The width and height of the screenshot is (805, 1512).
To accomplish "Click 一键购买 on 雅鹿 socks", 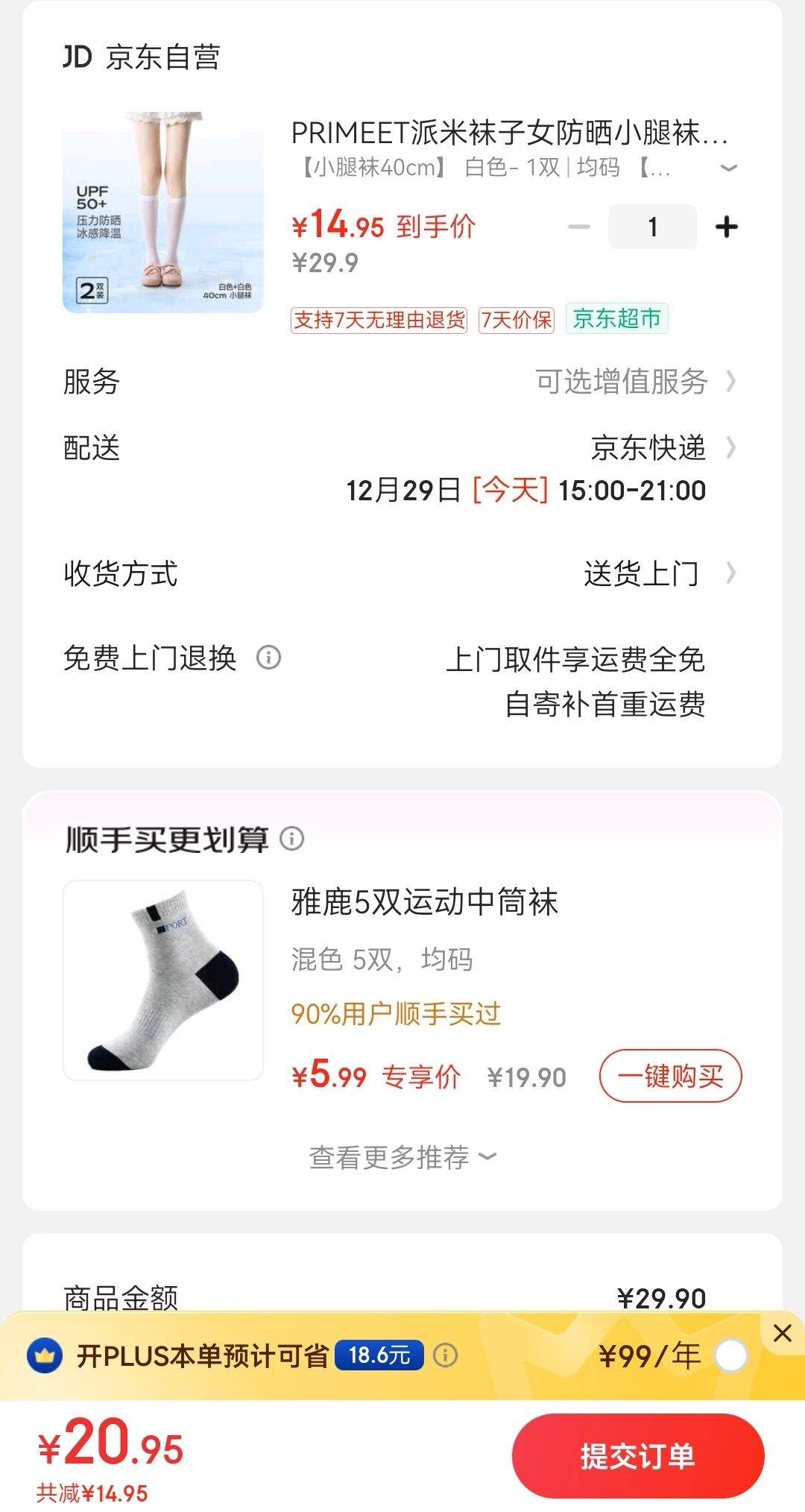I will coord(670,1076).
